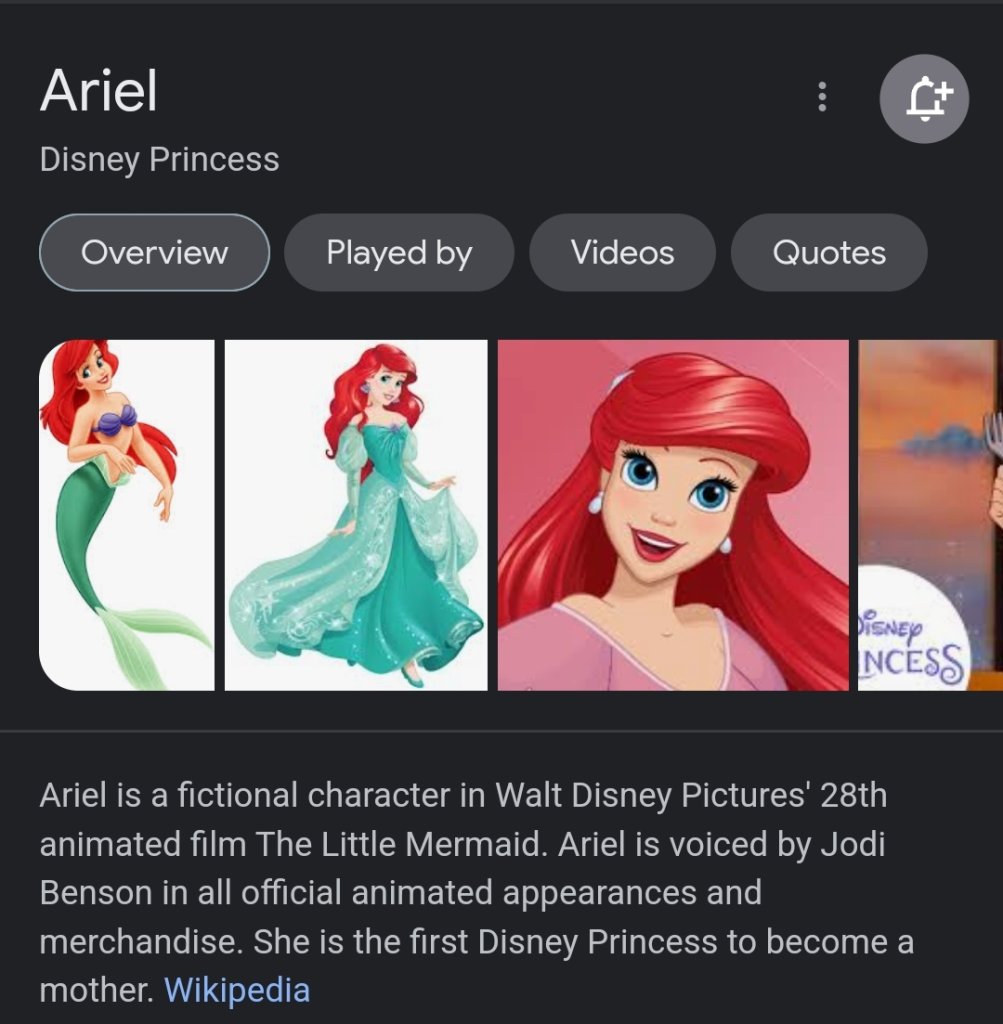Open the three-dot overflow menu
The height and width of the screenshot is (1024, 1003).
coord(822,97)
